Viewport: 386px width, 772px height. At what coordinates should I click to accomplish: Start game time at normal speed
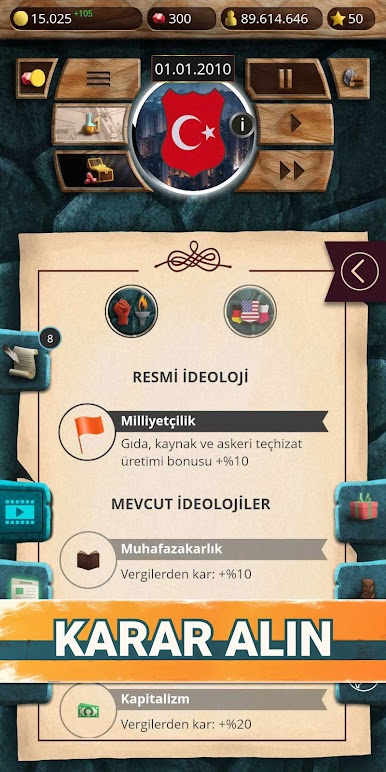pos(295,123)
